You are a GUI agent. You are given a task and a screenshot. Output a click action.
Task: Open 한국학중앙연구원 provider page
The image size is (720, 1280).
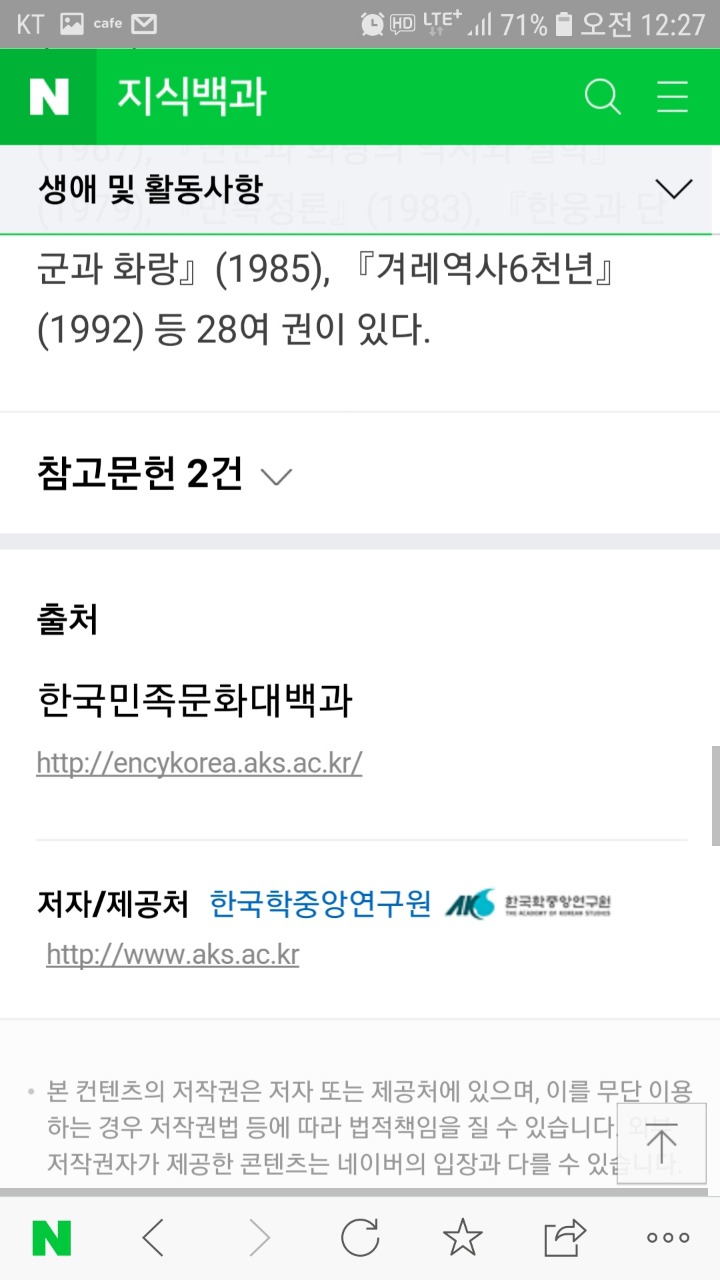320,904
